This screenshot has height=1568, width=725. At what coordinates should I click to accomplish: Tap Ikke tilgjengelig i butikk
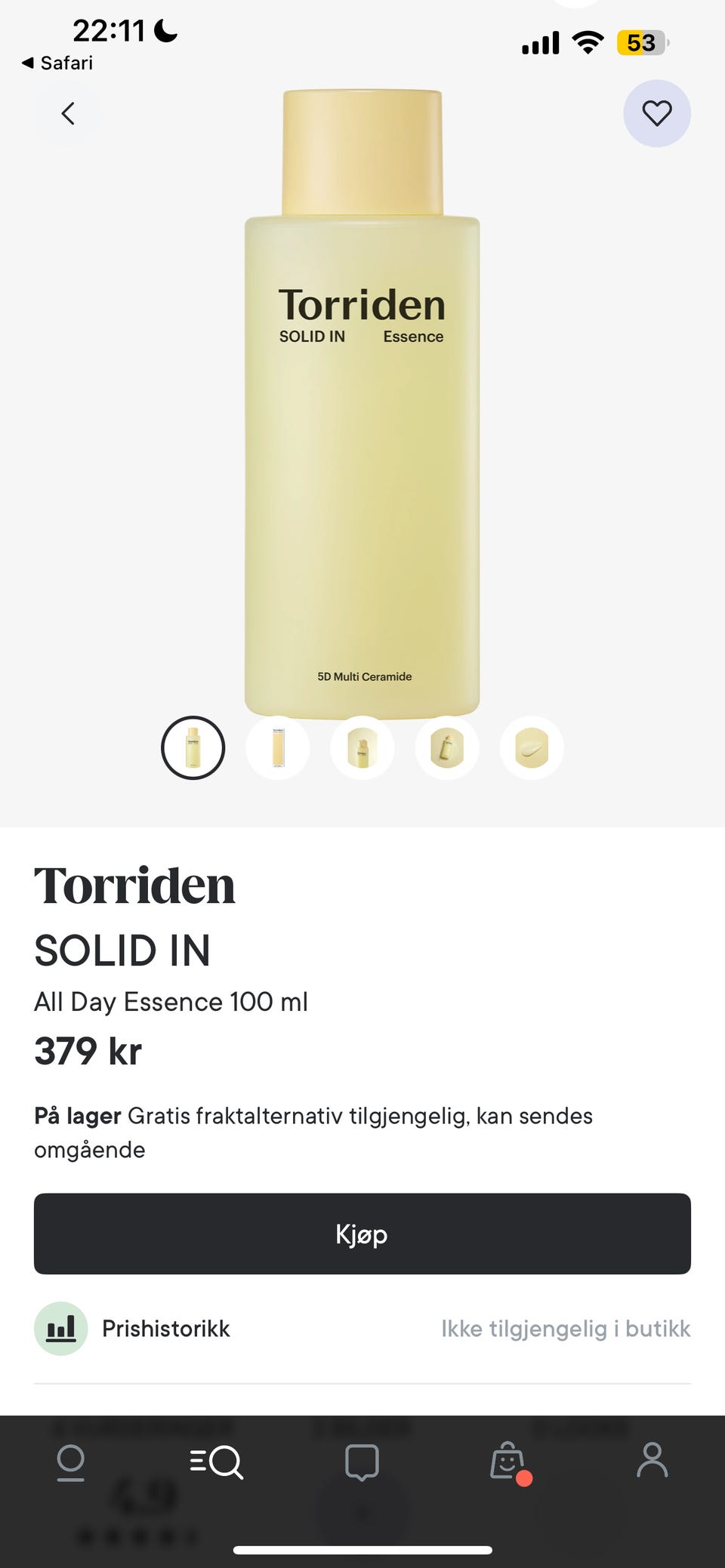point(565,1329)
